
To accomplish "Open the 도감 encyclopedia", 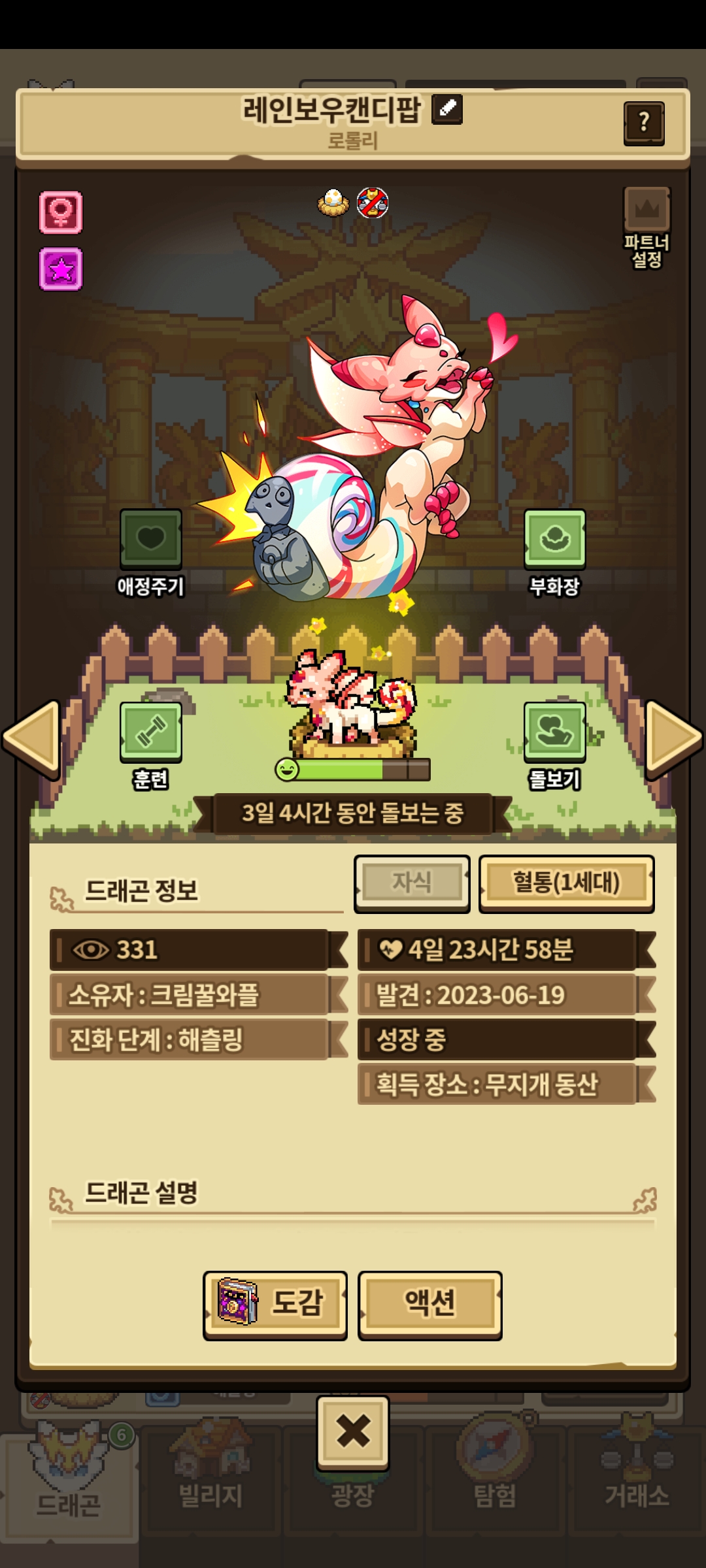I will pos(275,1303).
